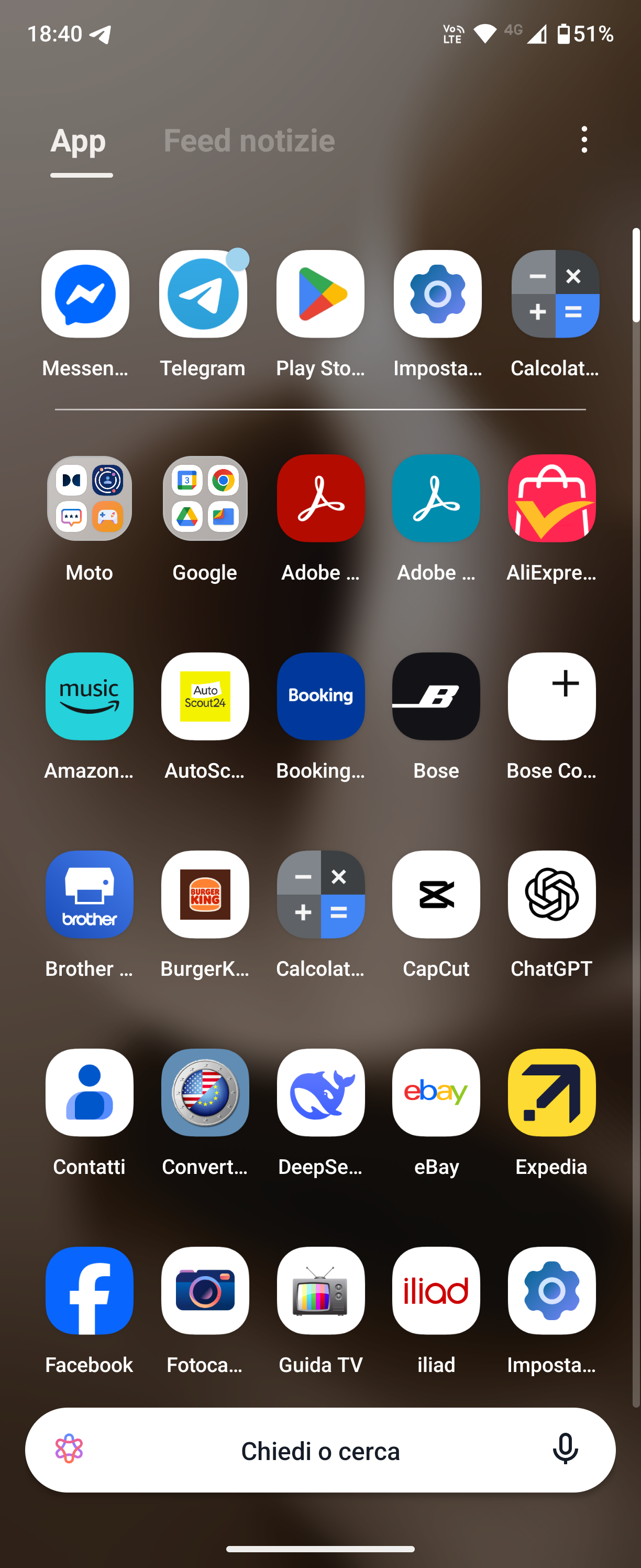This screenshot has height=1568, width=641.
Task: Launch Messenger from suggested apps
Action: click(85, 294)
